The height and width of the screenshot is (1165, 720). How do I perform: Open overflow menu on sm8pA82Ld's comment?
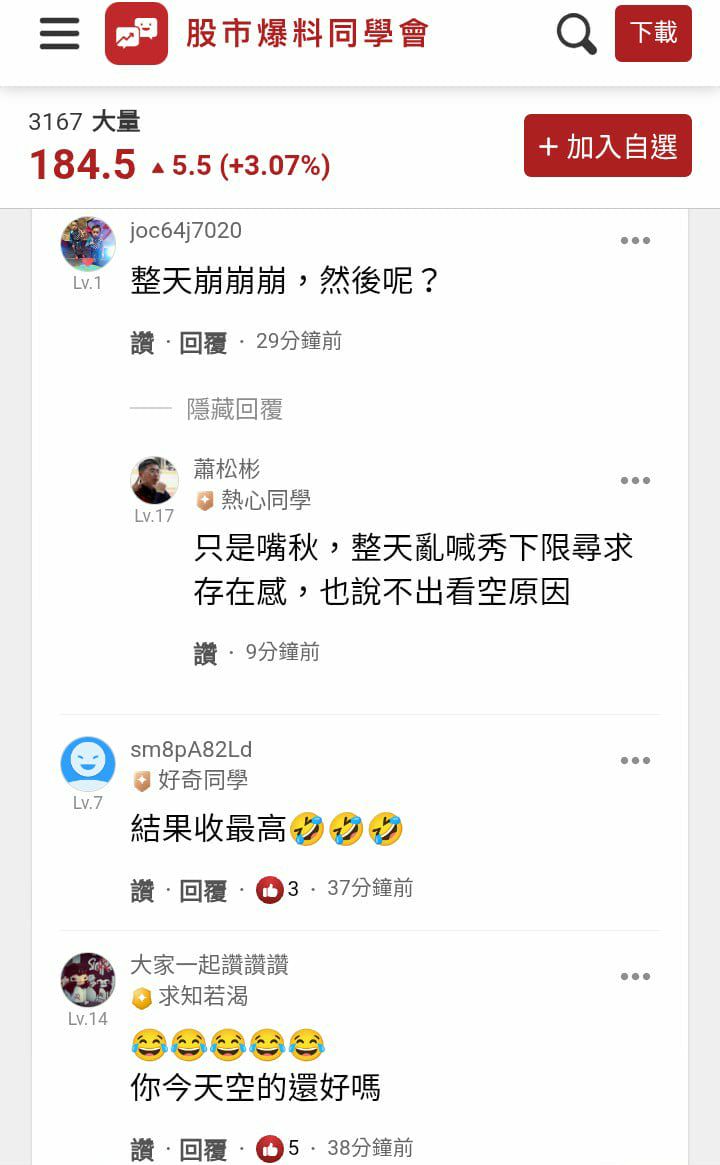pos(635,761)
